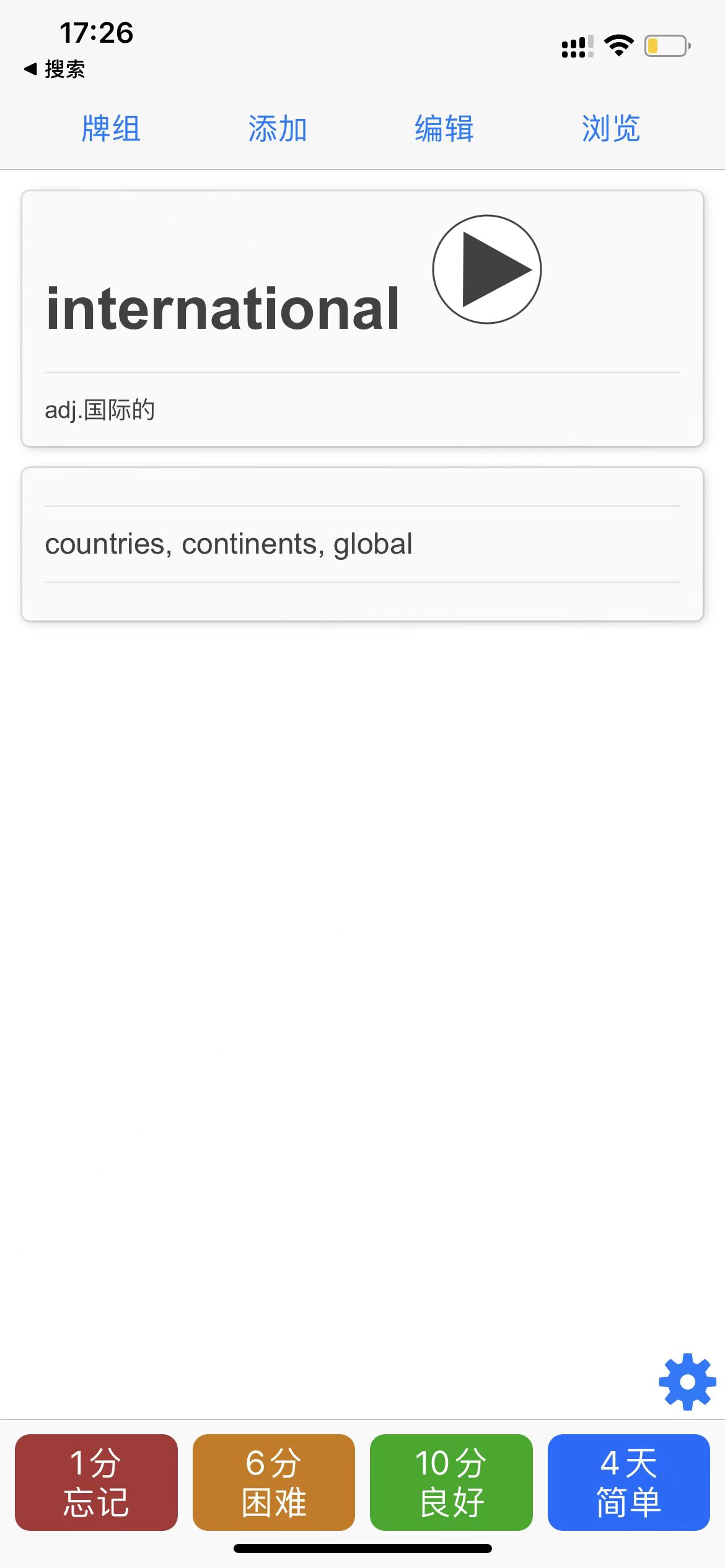725x1568 pixels.
Task: Mark the card 良好 (10分)
Action: click(451, 1482)
